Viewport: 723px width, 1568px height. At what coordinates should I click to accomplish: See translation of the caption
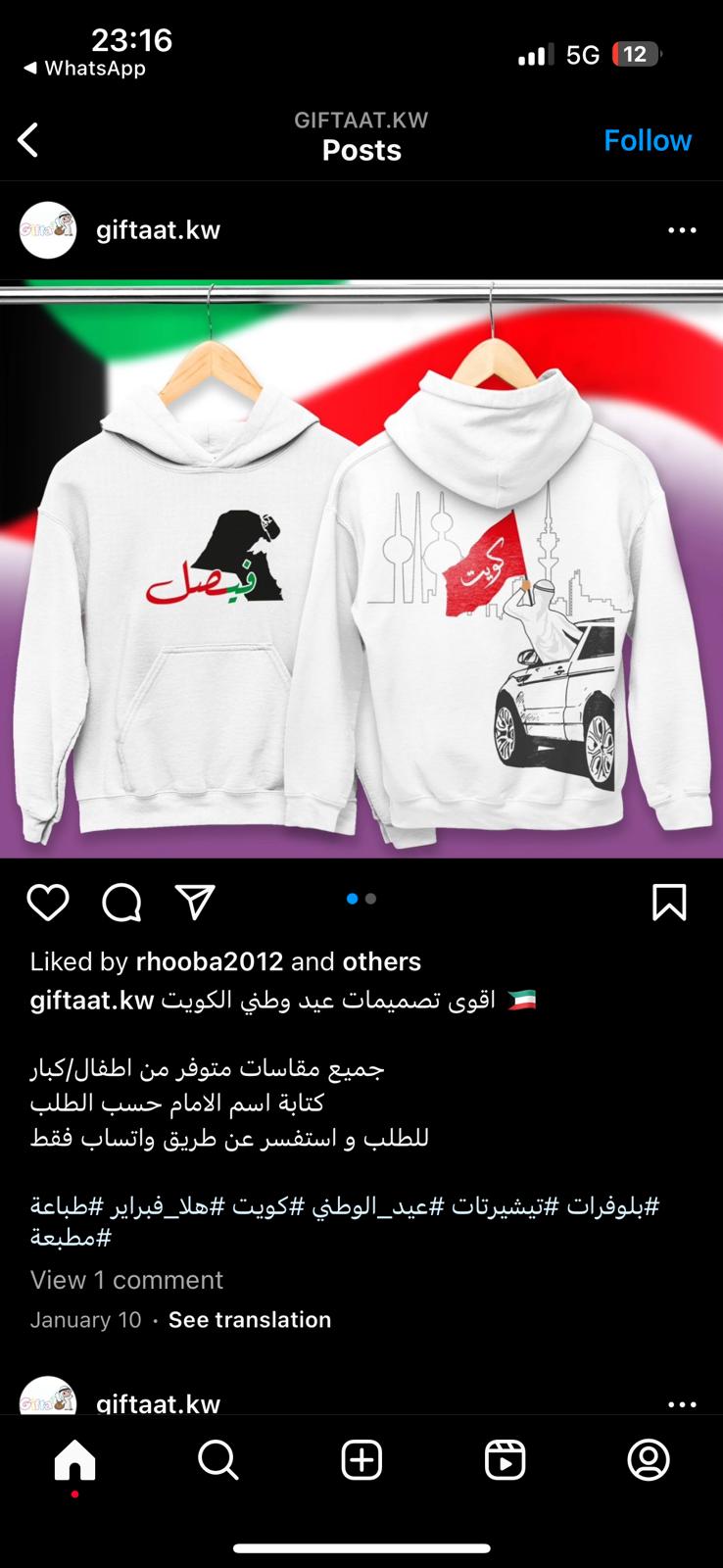250,1320
